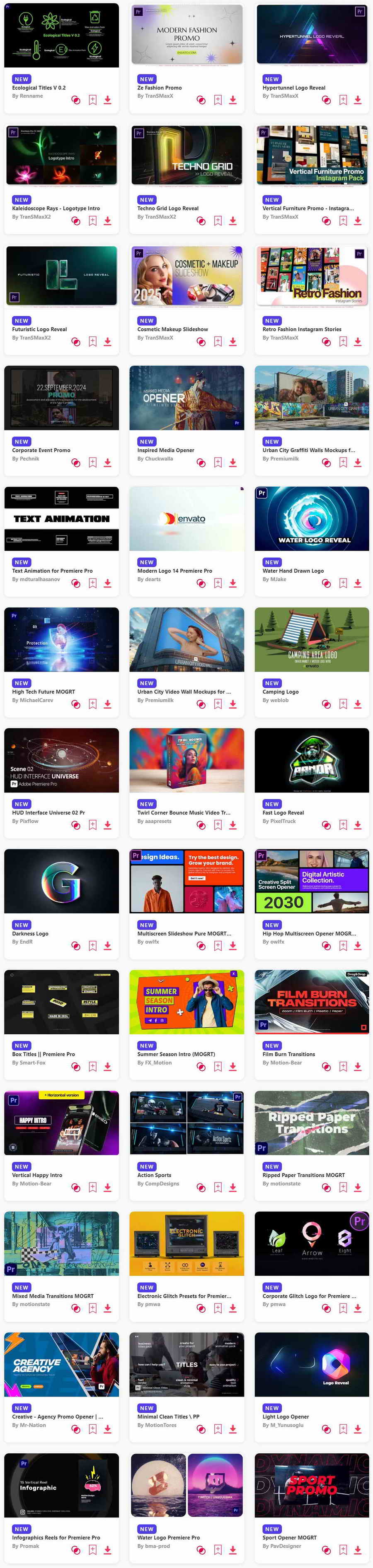Add Summer Season Intro to collection
Viewport: 373px width, 1568px height.
pyautogui.click(x=201, y=1067)
